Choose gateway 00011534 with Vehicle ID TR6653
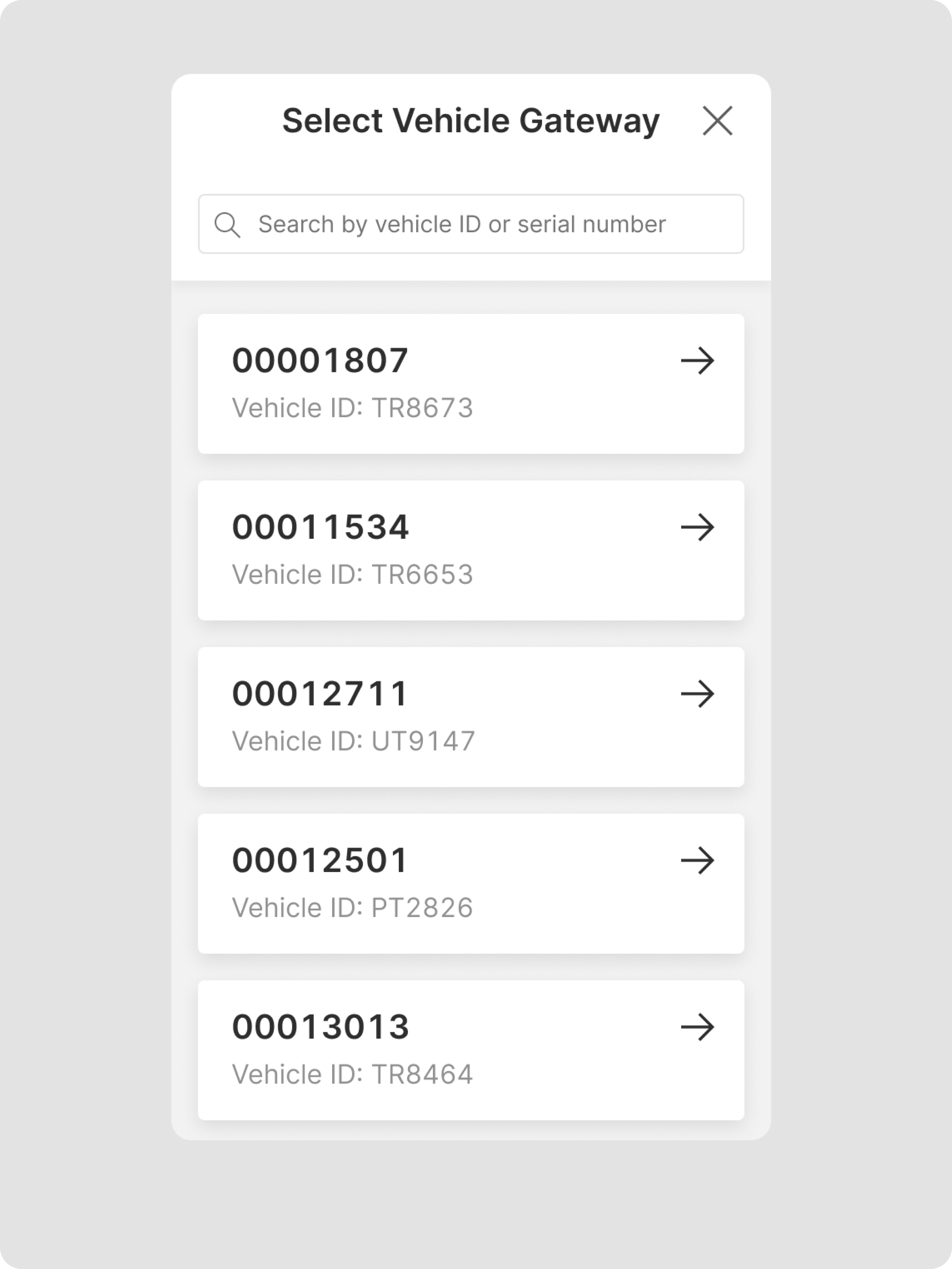The height and width of the screenshot is (1269, 952). coord(470,550)
